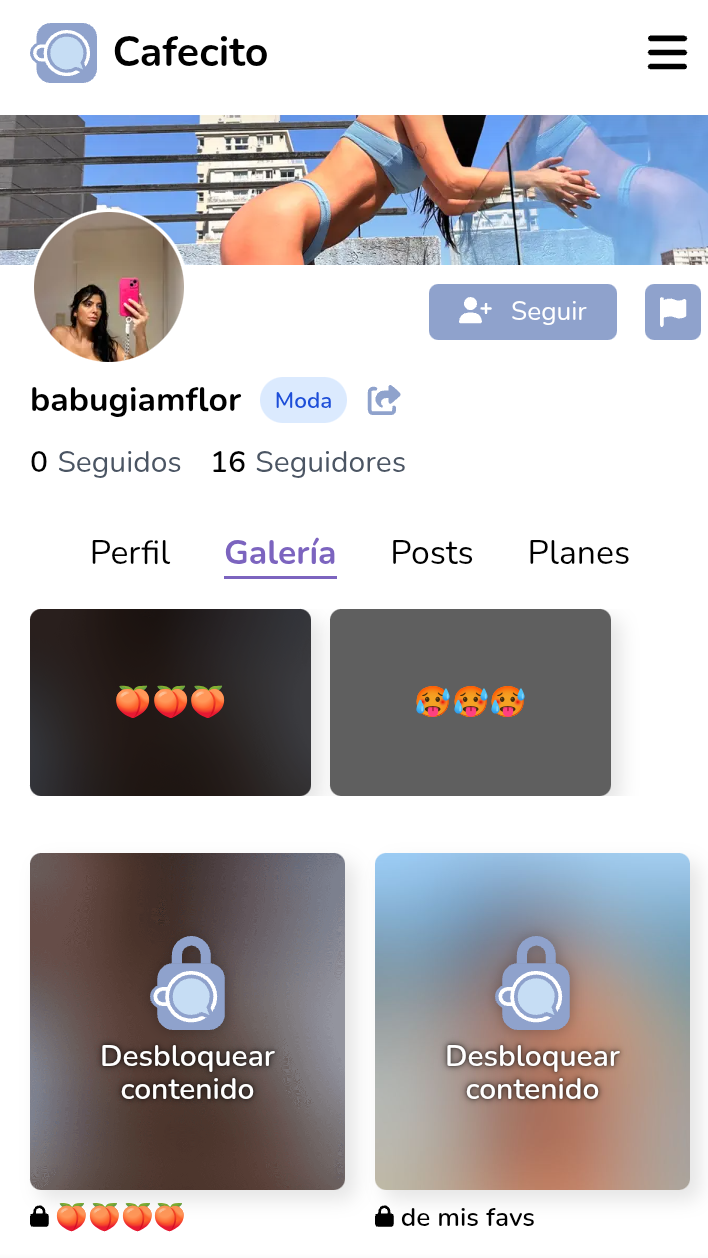The image size is (708, 1258).
Task: Open the Planes tab
Action: (x=578, y=553)
